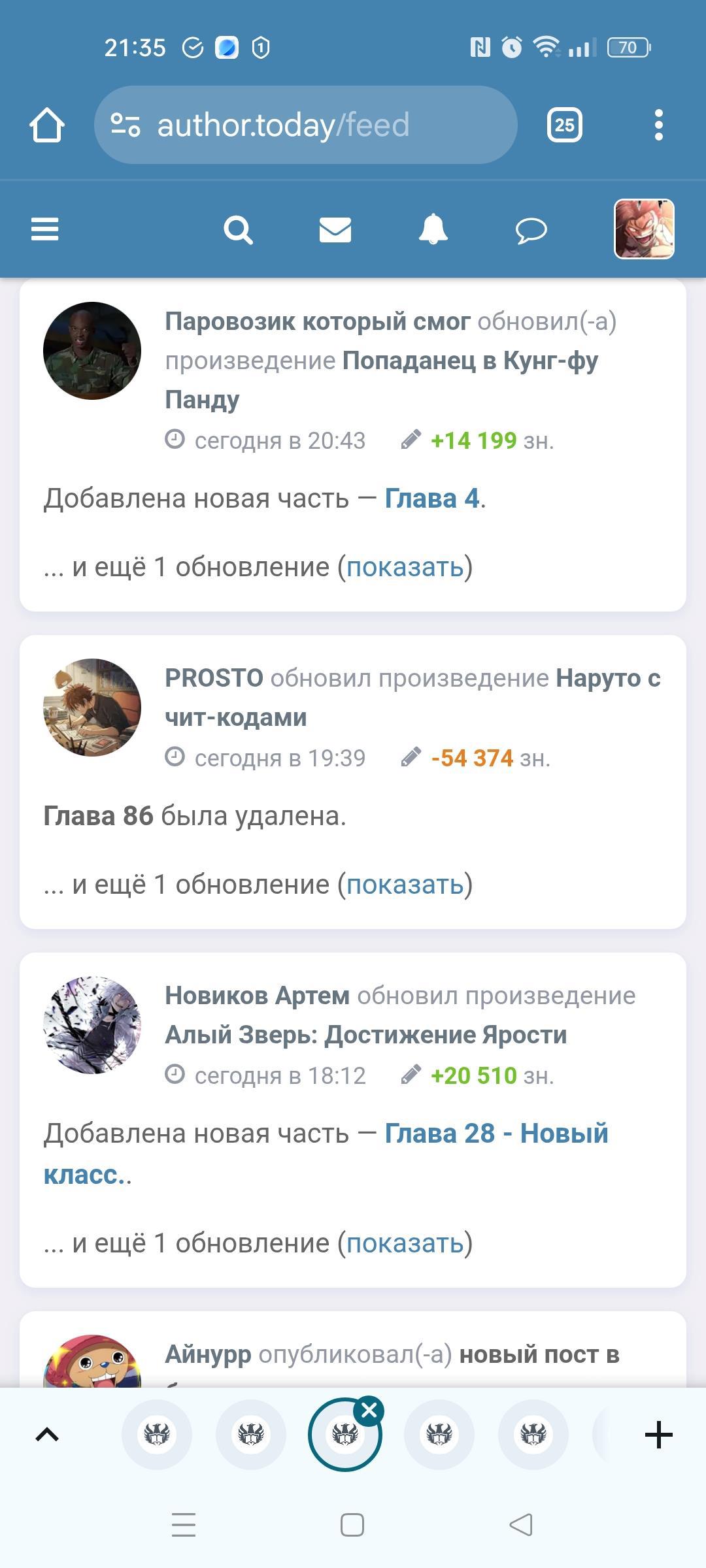Open the messages envelope

tap(335, 229)
